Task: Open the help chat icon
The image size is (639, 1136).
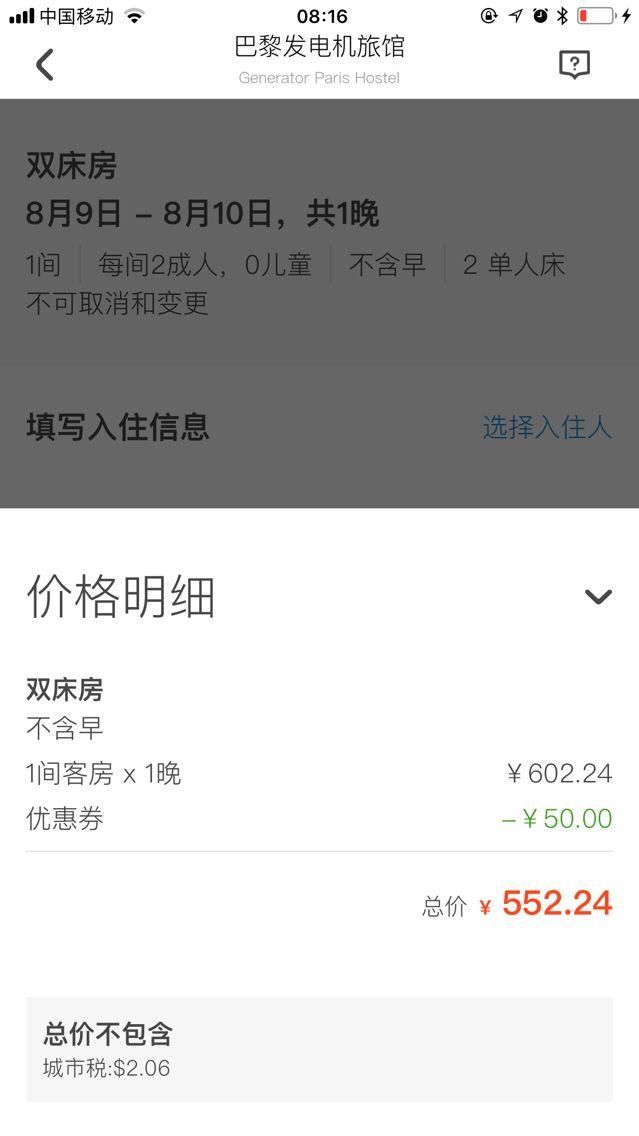Action: click(x=573, y=65)
